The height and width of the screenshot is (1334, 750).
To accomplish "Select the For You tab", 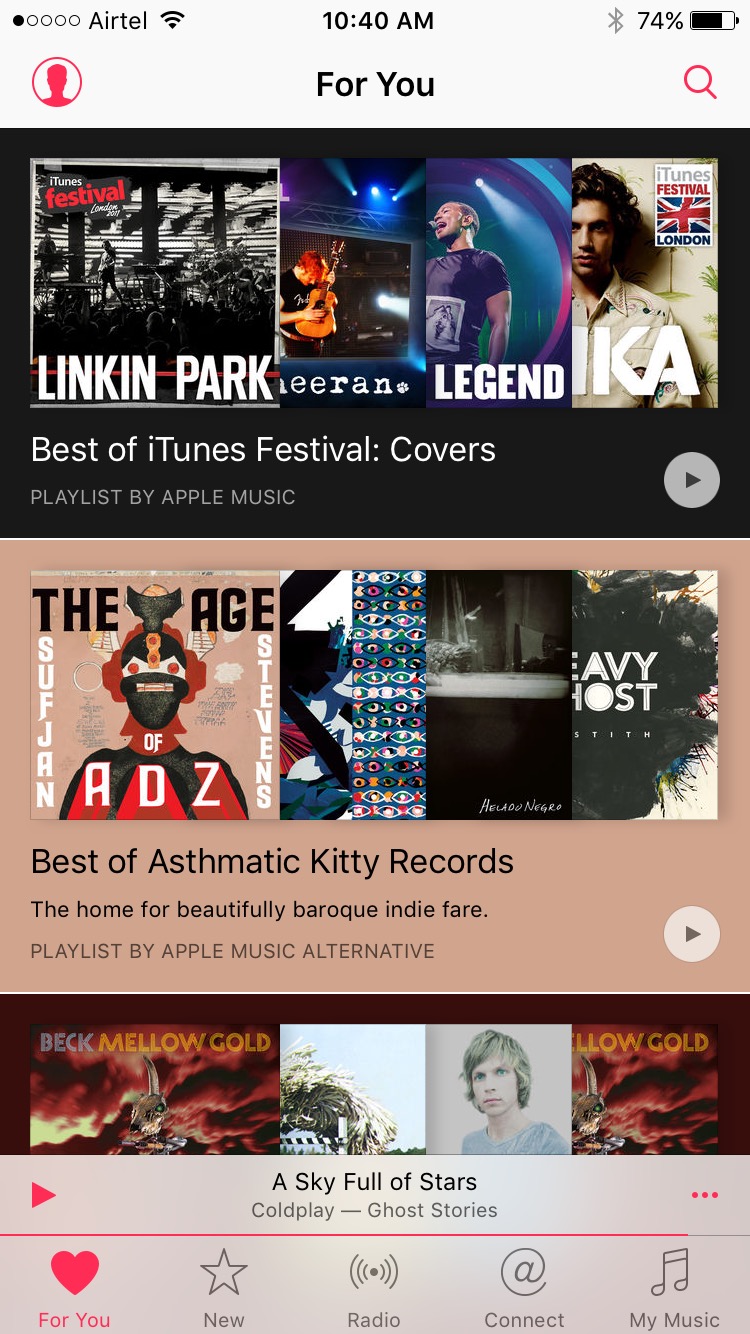I will (x=74, y=1289).
